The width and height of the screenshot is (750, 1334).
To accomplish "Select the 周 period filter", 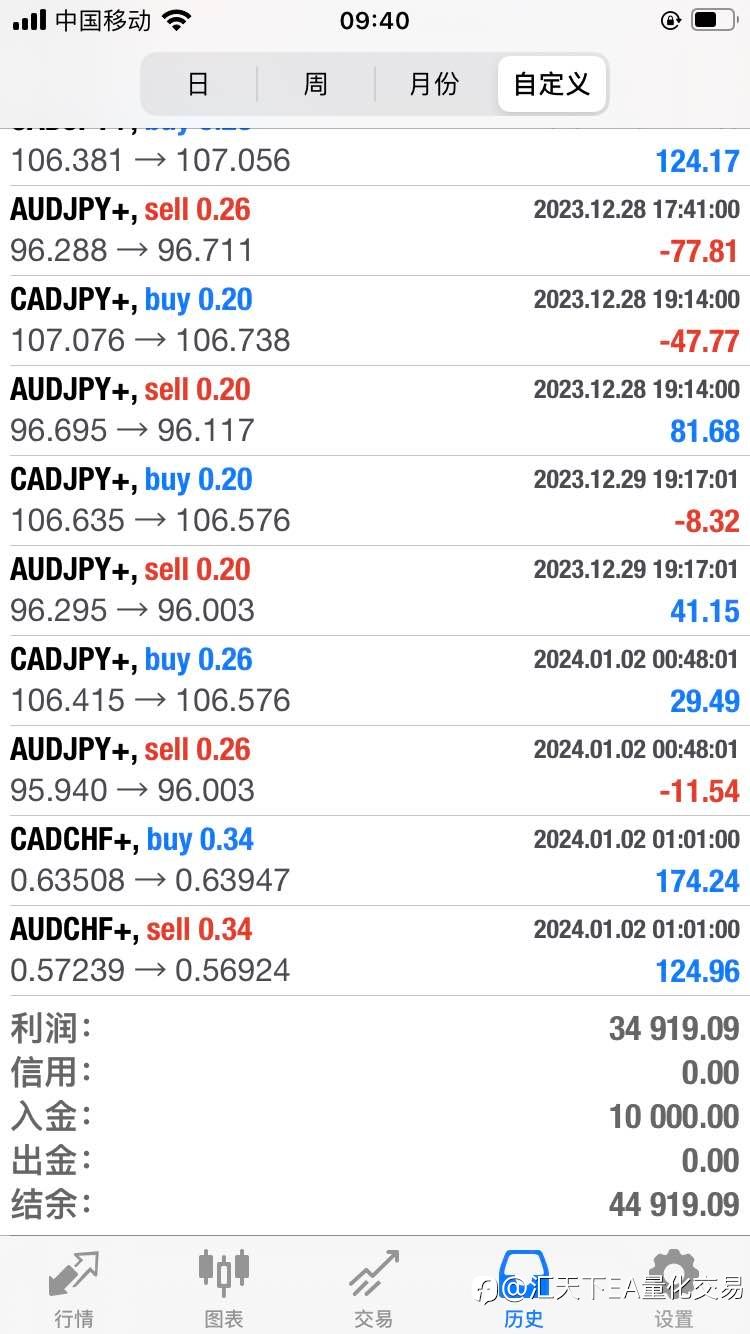I will point(315,84).
